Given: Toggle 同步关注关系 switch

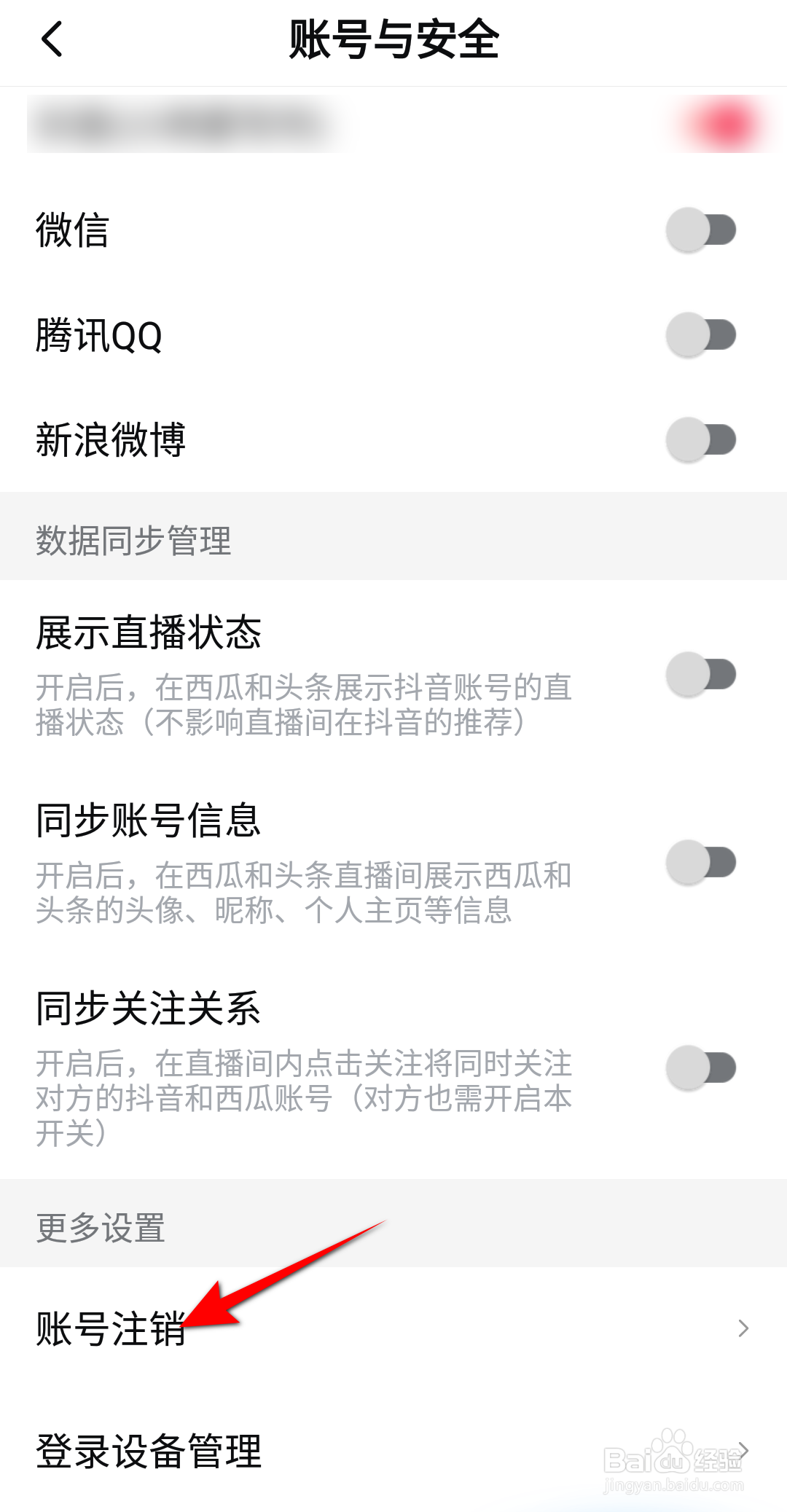Looking at the screenshot, I should pyautogui.click(x=701, y=1068).
